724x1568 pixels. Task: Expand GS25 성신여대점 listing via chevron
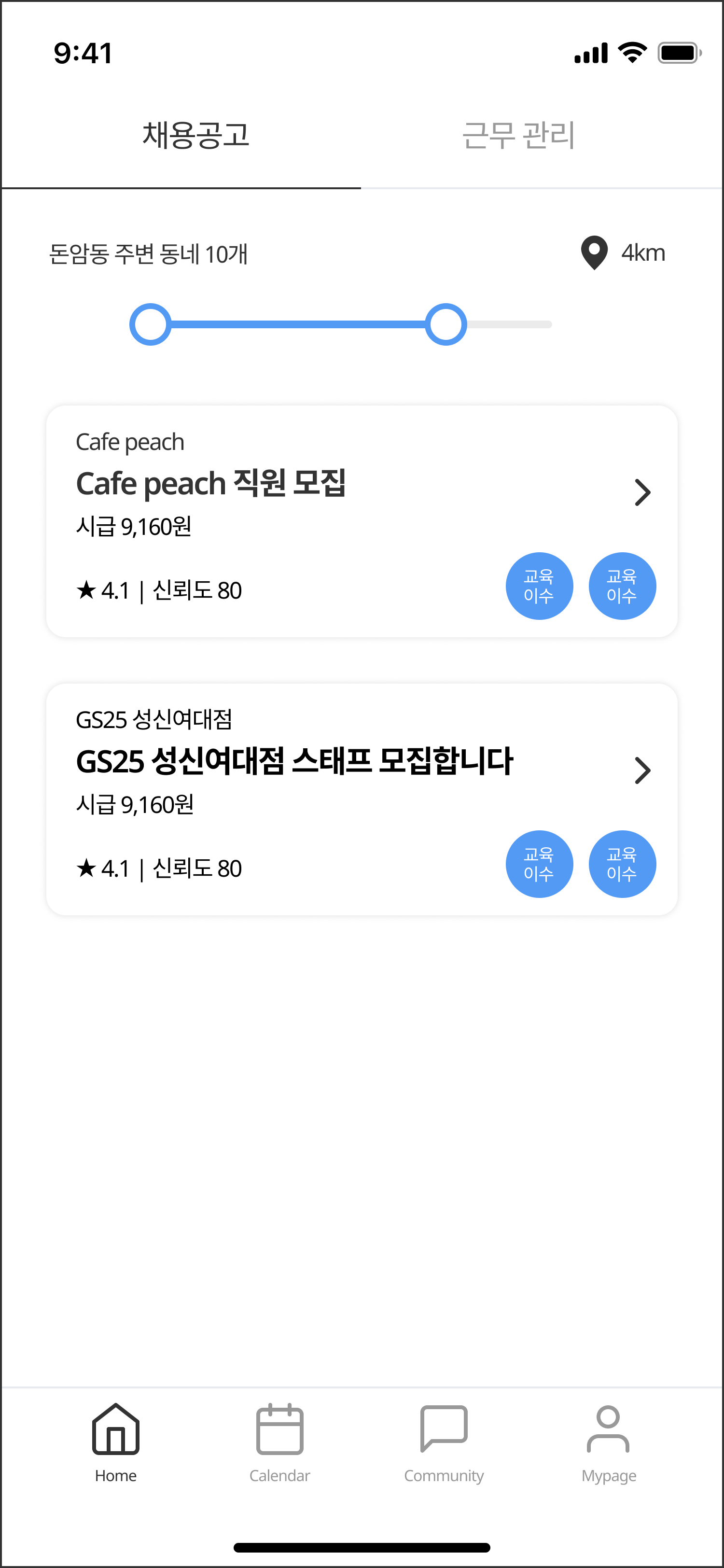pos(642,770)
